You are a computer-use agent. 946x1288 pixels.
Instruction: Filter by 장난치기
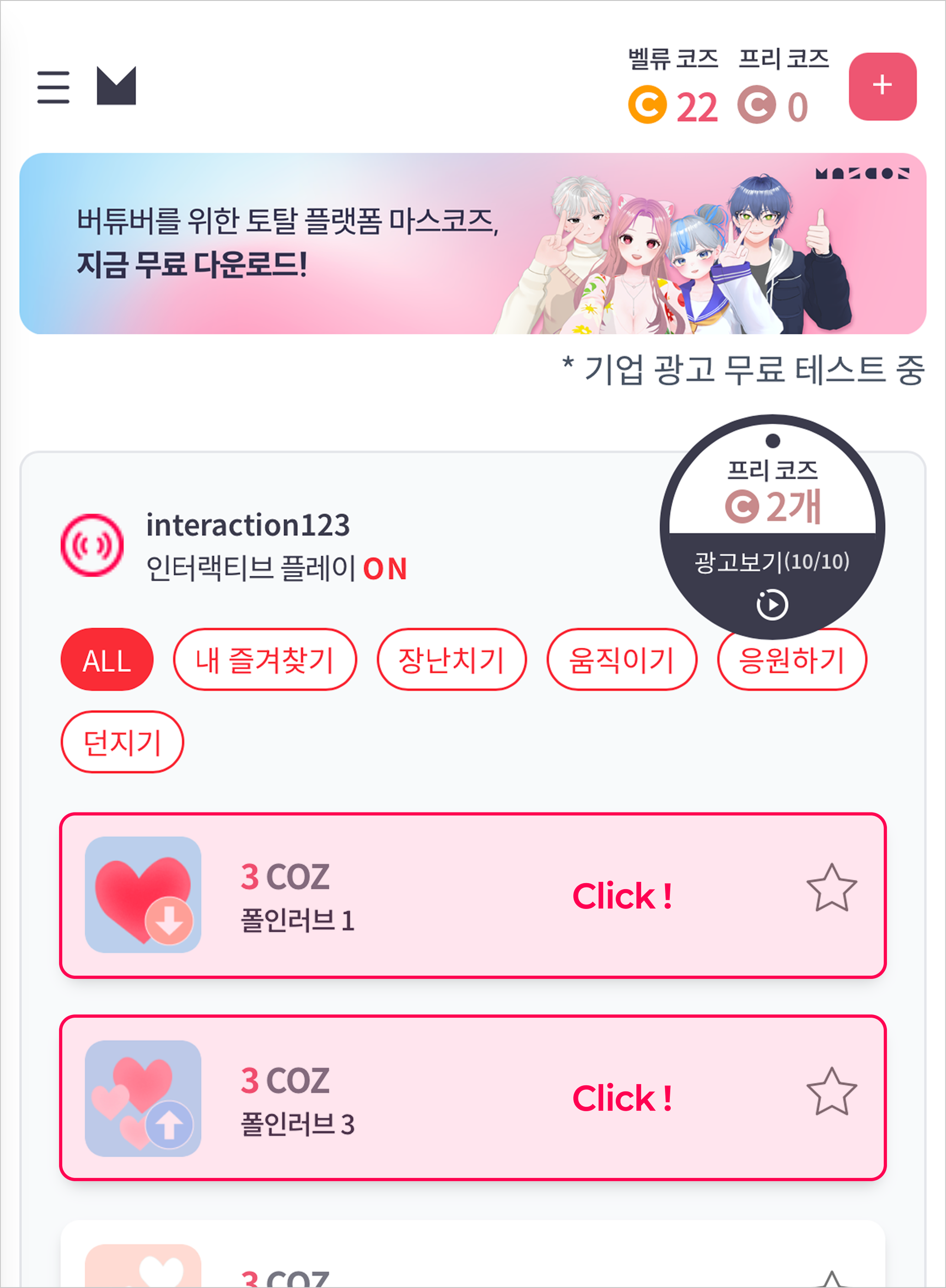click(451, 660)
